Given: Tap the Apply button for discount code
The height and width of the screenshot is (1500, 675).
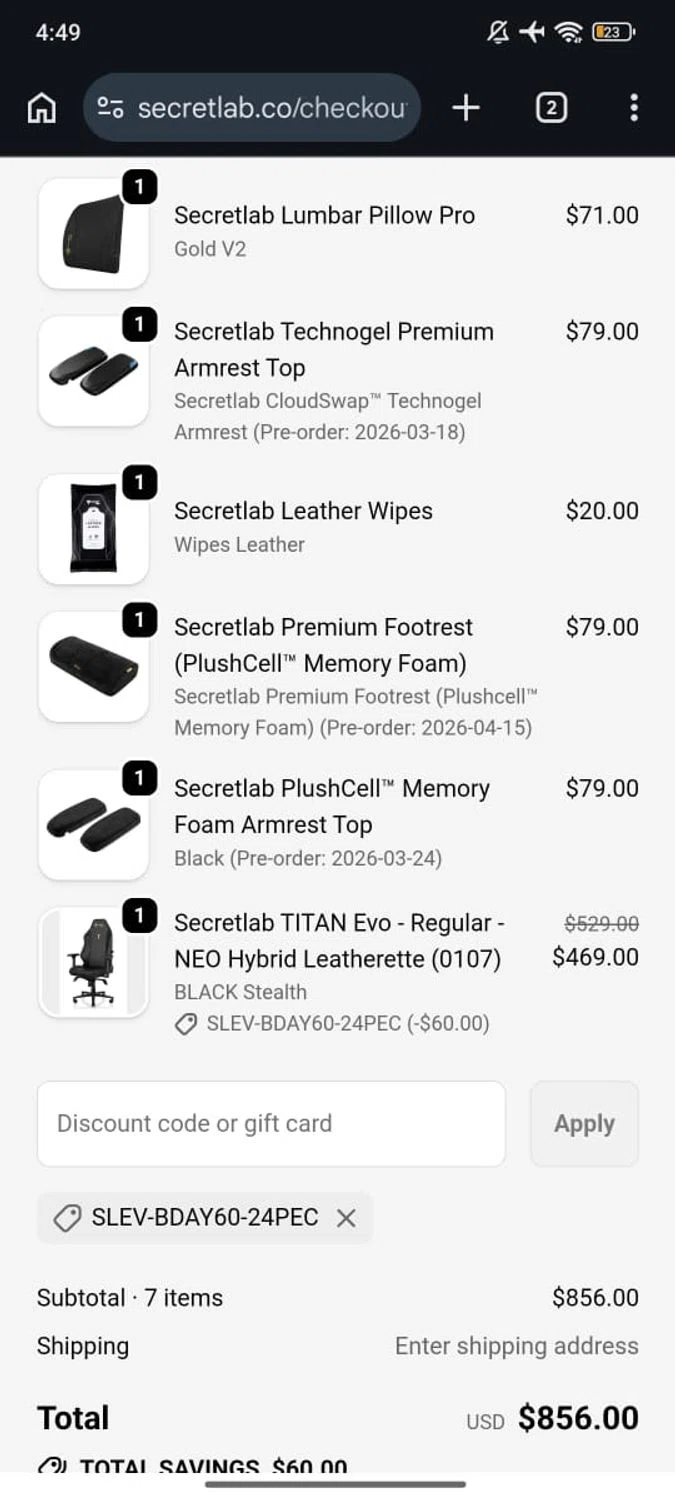Looking at the screenshot, I should tap(584, 1124).
